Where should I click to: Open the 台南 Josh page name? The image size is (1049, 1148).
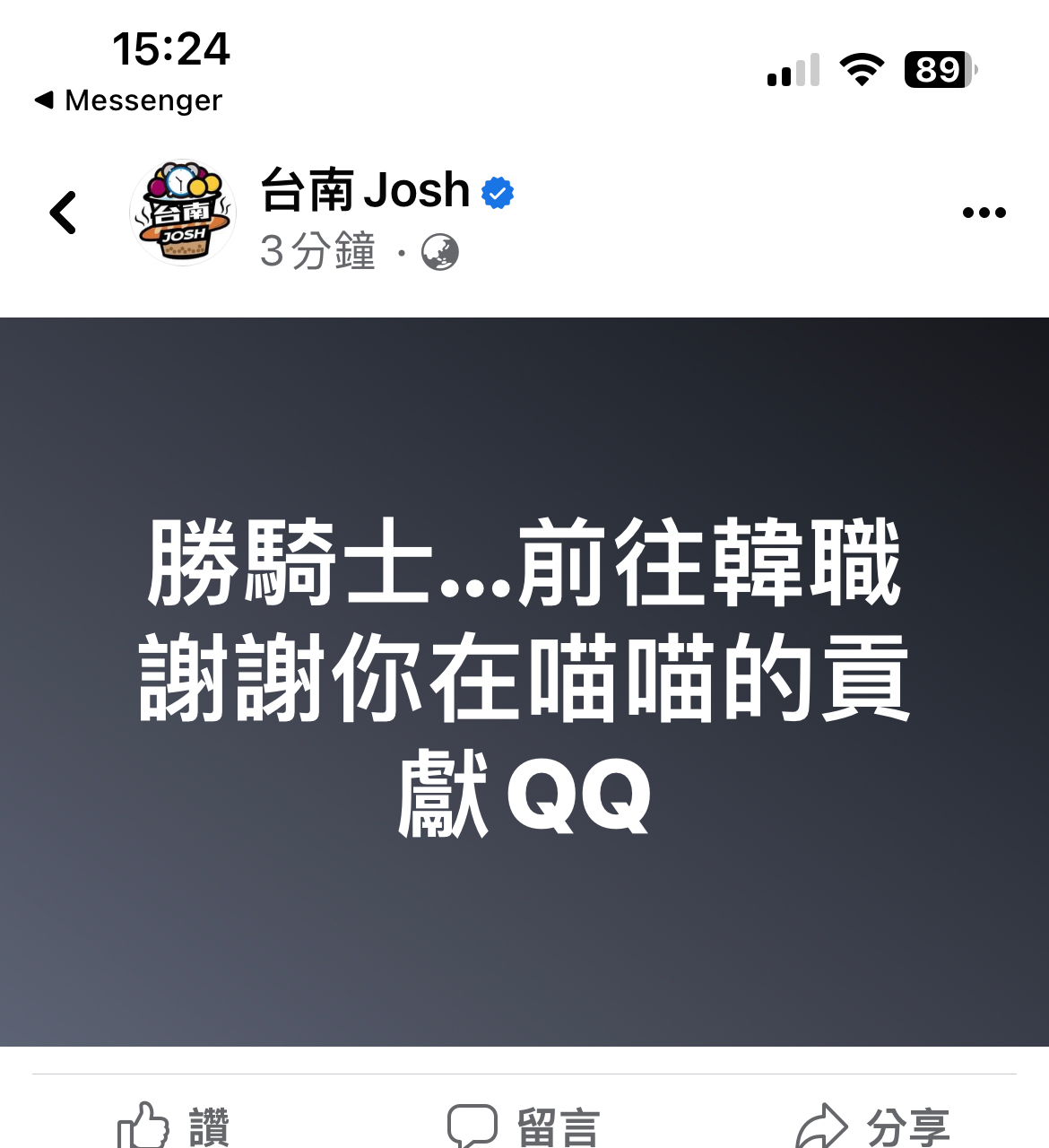click(x=365, y=190)
